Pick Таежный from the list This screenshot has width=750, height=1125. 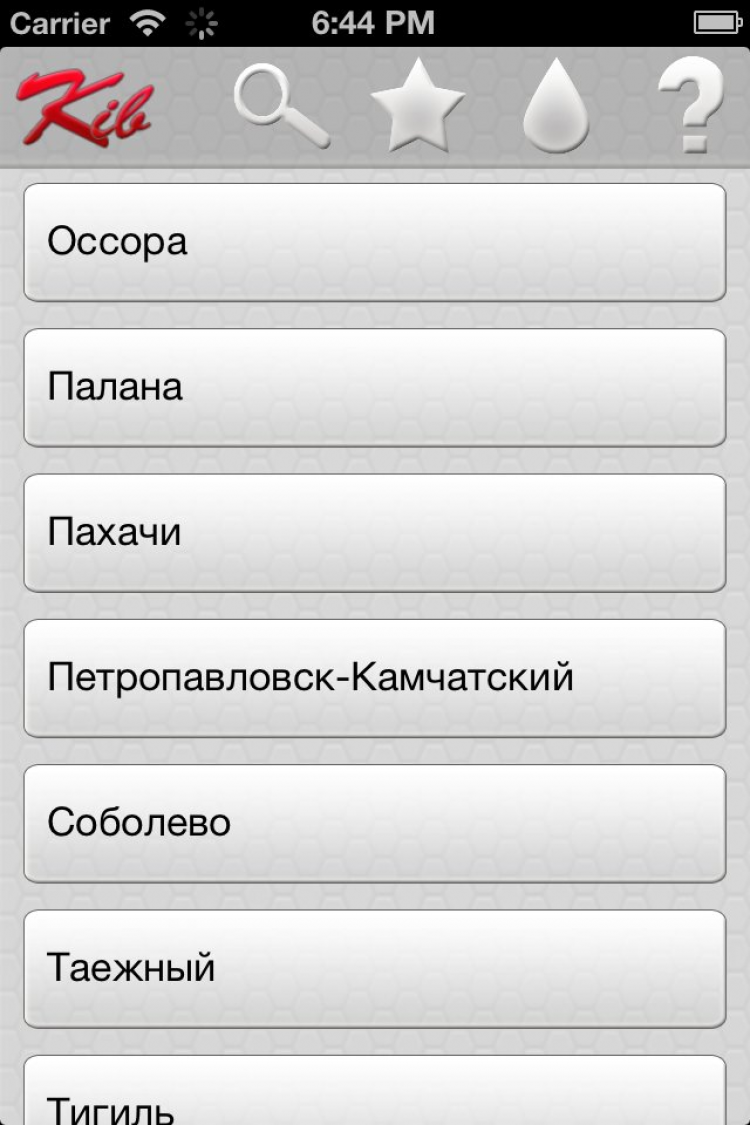pos(374,968)
